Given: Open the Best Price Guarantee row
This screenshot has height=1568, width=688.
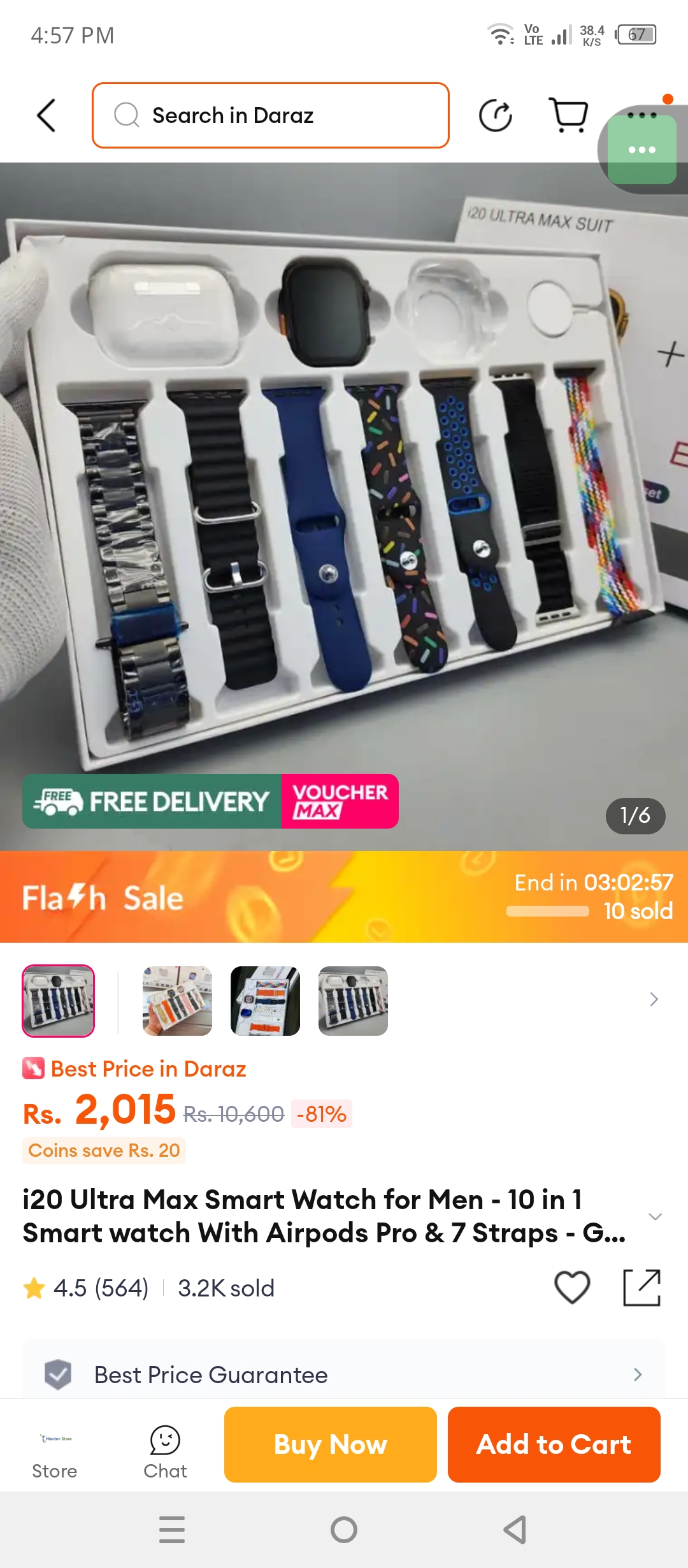Looking at the screenshot, I should (x=344, y=1375).
